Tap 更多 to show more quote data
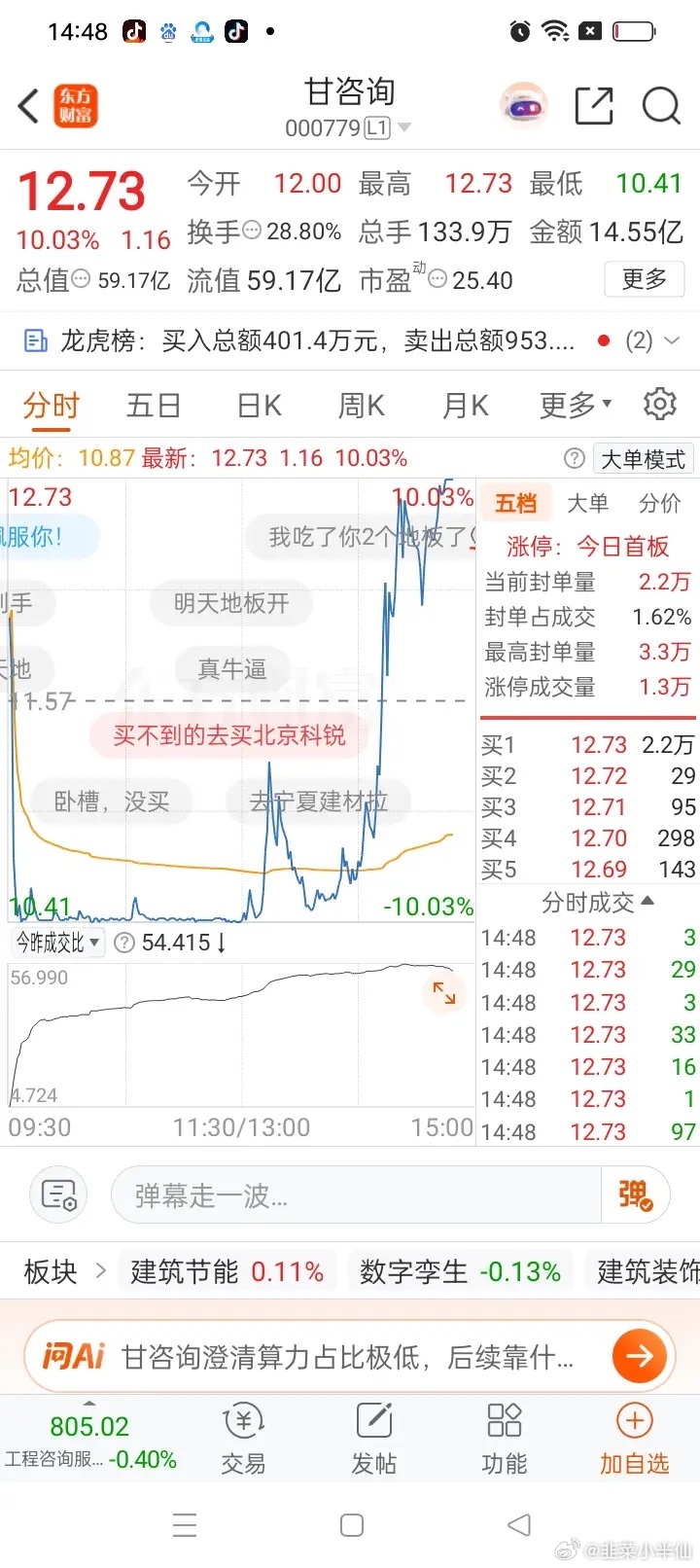The width and height of the screenshot is (700, 1568). pyautogui.click(x=644, y=280)
